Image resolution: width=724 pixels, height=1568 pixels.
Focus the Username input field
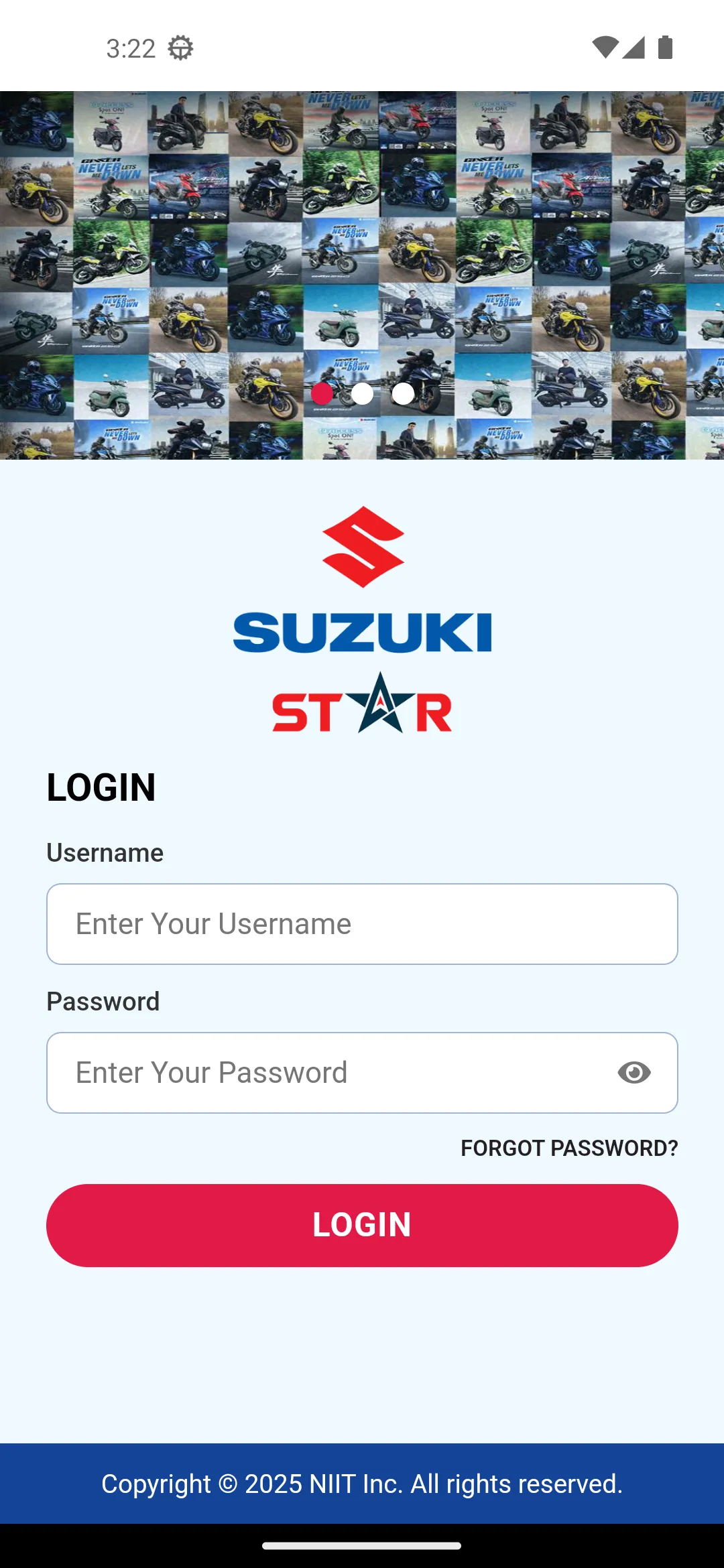tap(362, 924)
